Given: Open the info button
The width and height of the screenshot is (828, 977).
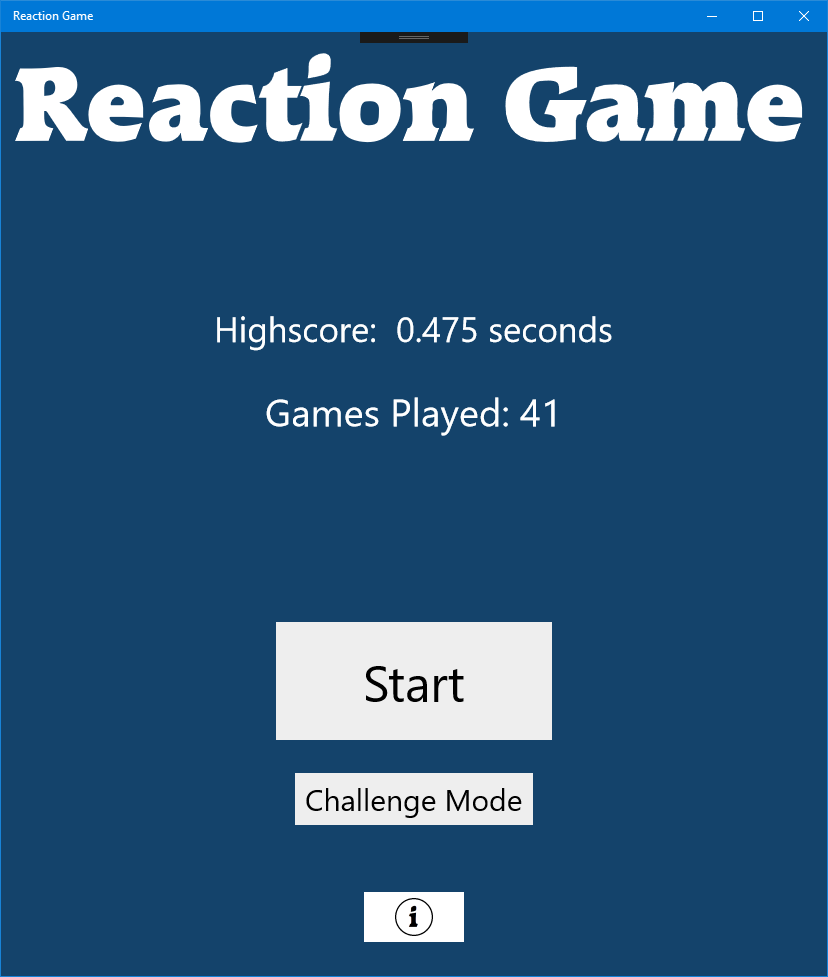Looking at the screenshot, I should (413, 916).
